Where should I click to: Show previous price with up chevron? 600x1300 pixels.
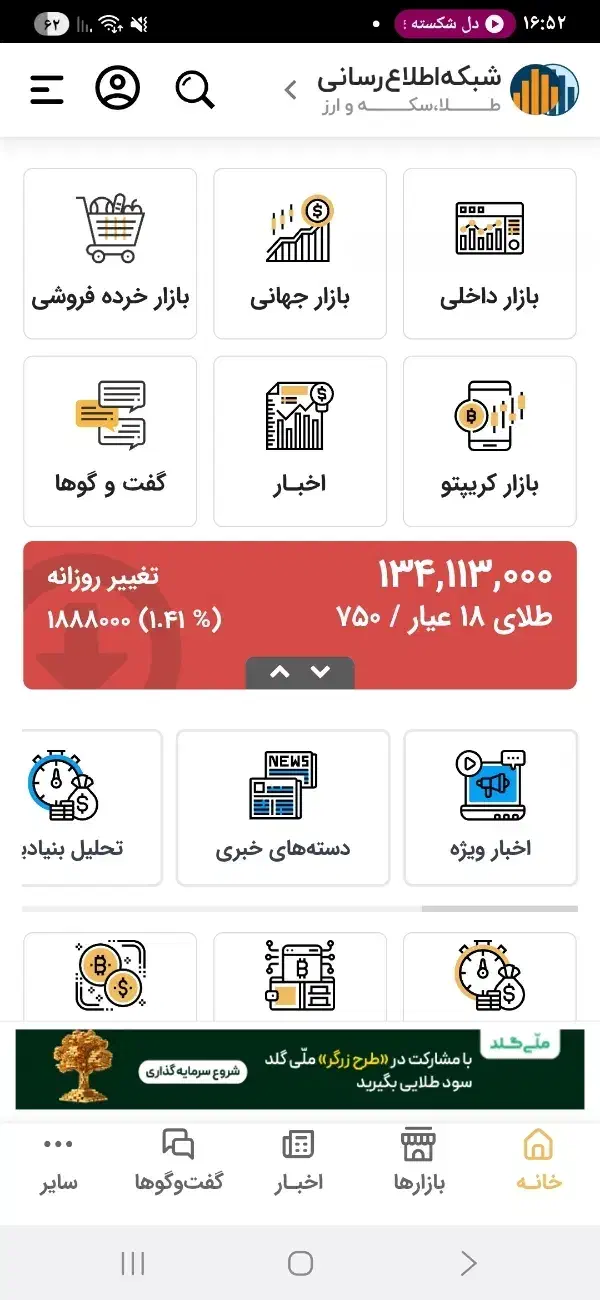[280, 673]
